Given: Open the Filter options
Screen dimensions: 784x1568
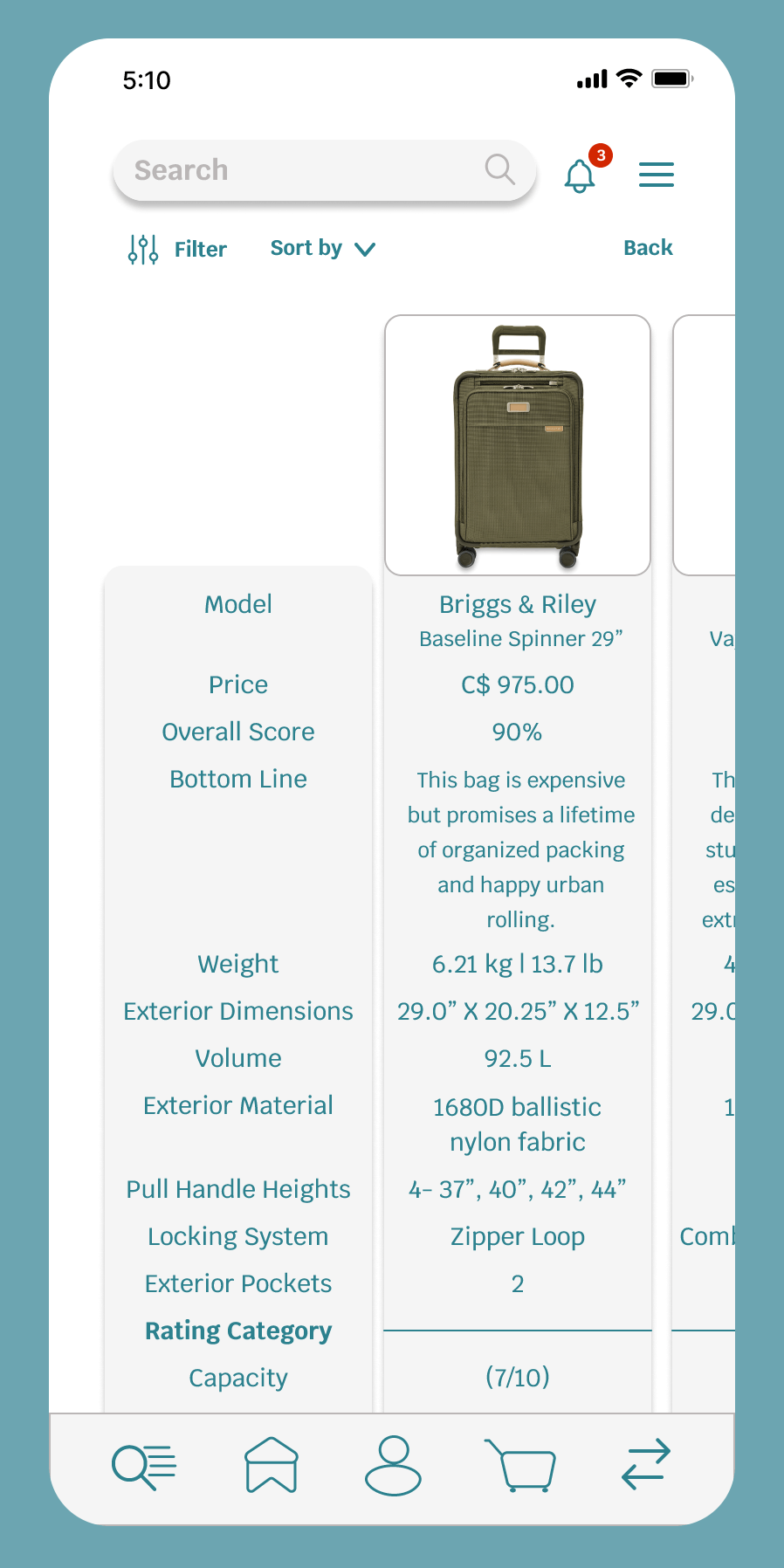Looking at the screenshot, I should tap(178, 250).
